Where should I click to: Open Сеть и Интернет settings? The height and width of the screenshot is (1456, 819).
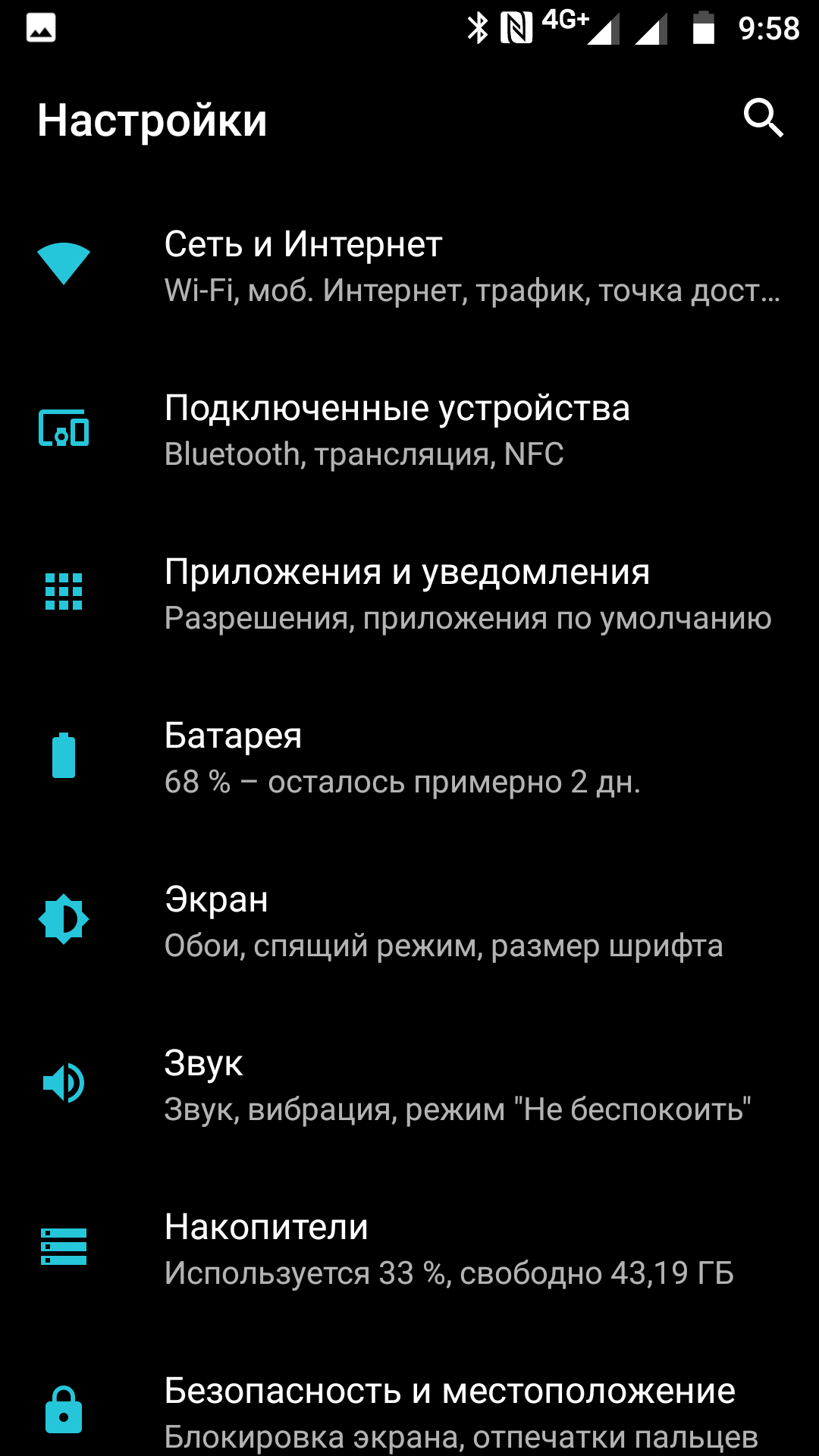409,265
